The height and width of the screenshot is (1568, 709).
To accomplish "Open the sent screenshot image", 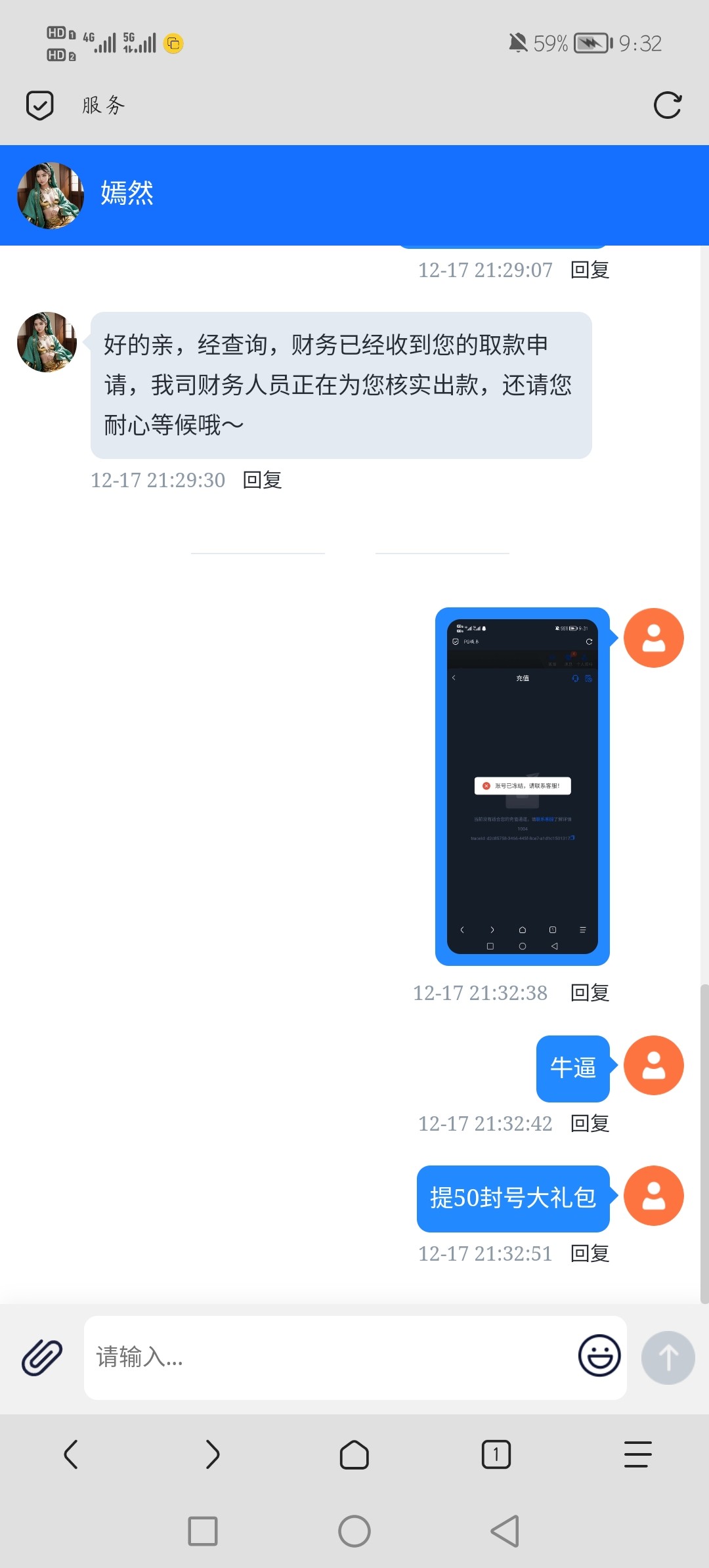I will [x=522, y=786].
